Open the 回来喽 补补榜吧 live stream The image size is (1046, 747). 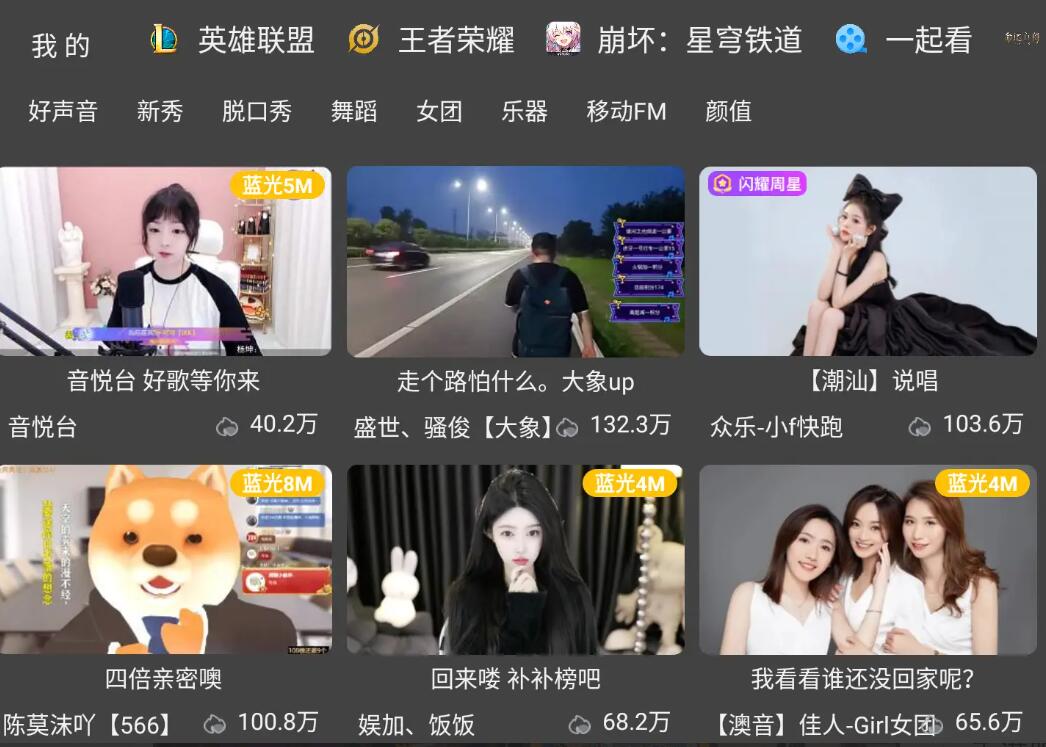515,560
